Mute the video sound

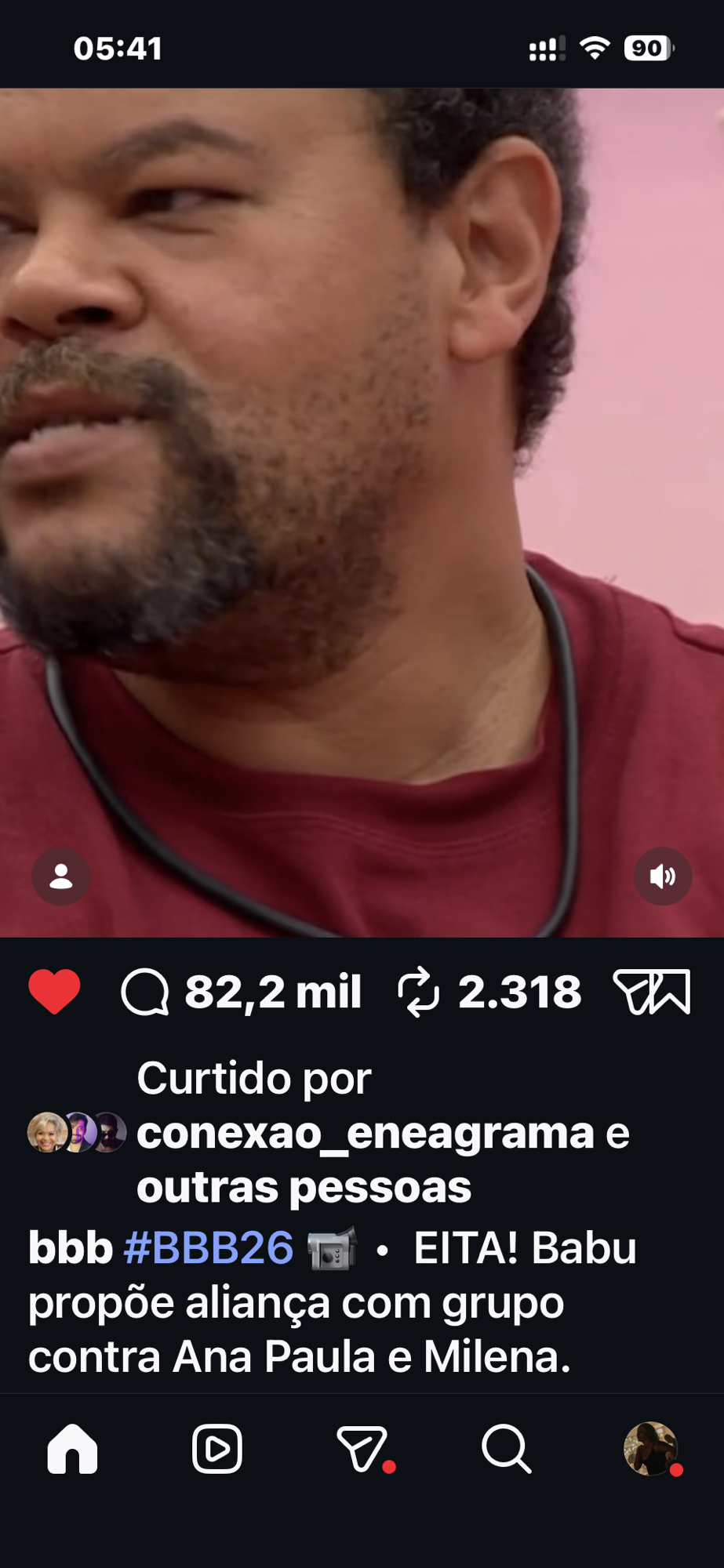tap(663, 877)
